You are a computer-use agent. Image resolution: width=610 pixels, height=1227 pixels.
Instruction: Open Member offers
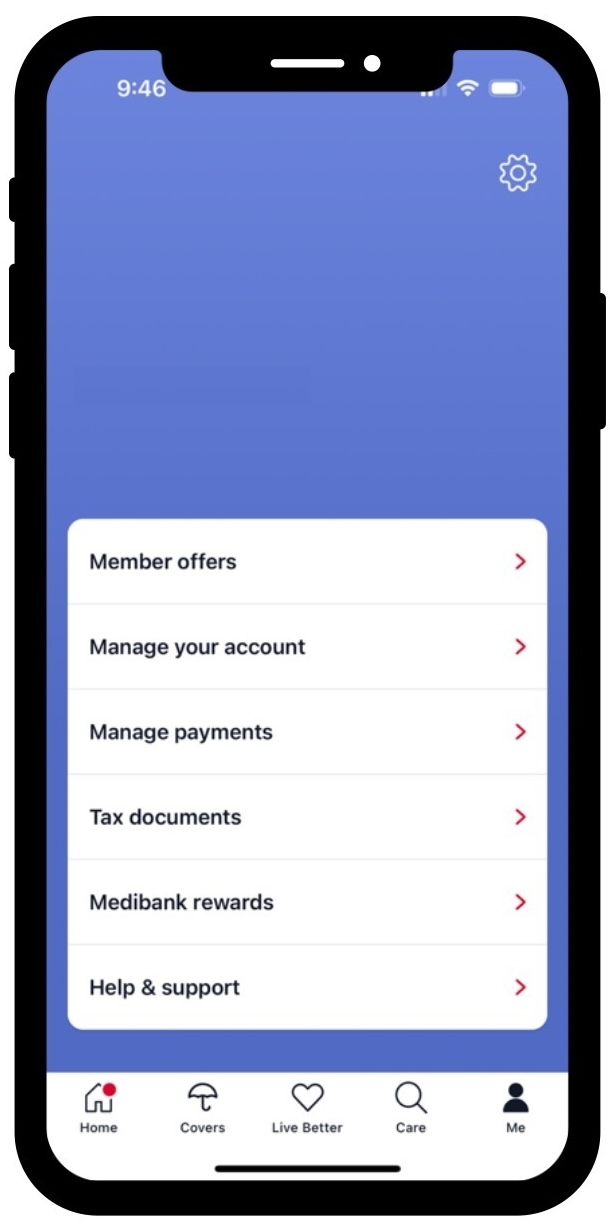(307, 562)
